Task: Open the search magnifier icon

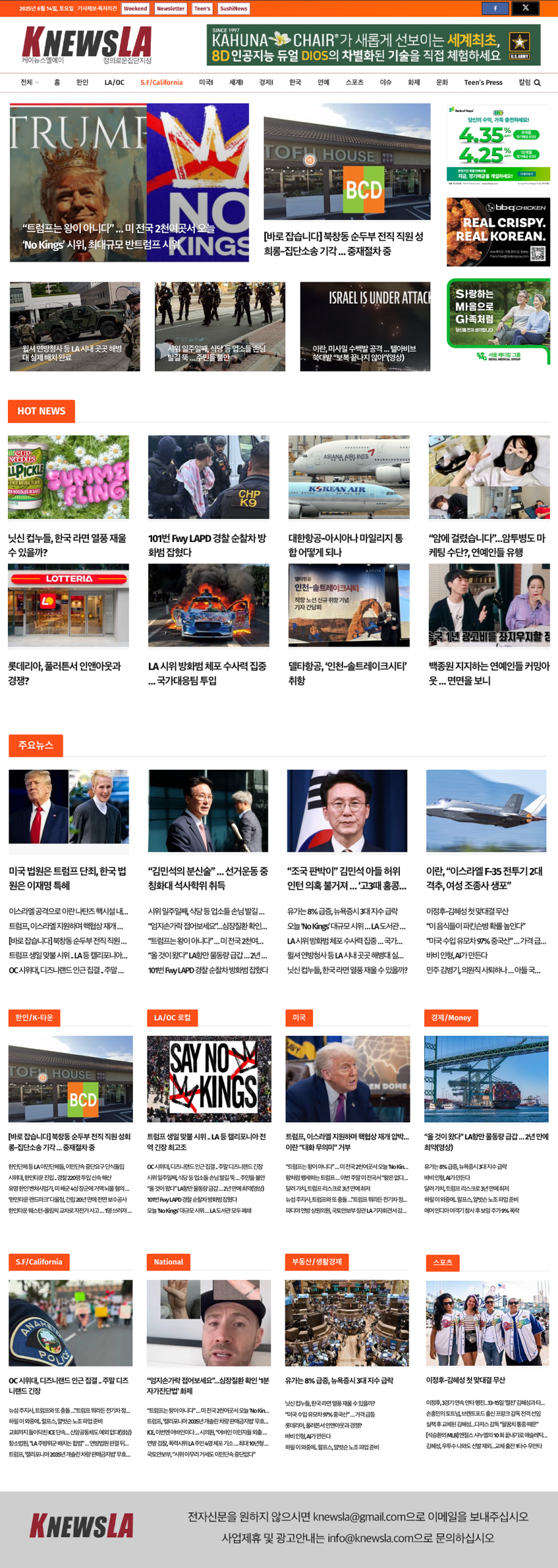Action: coord(537,83)
